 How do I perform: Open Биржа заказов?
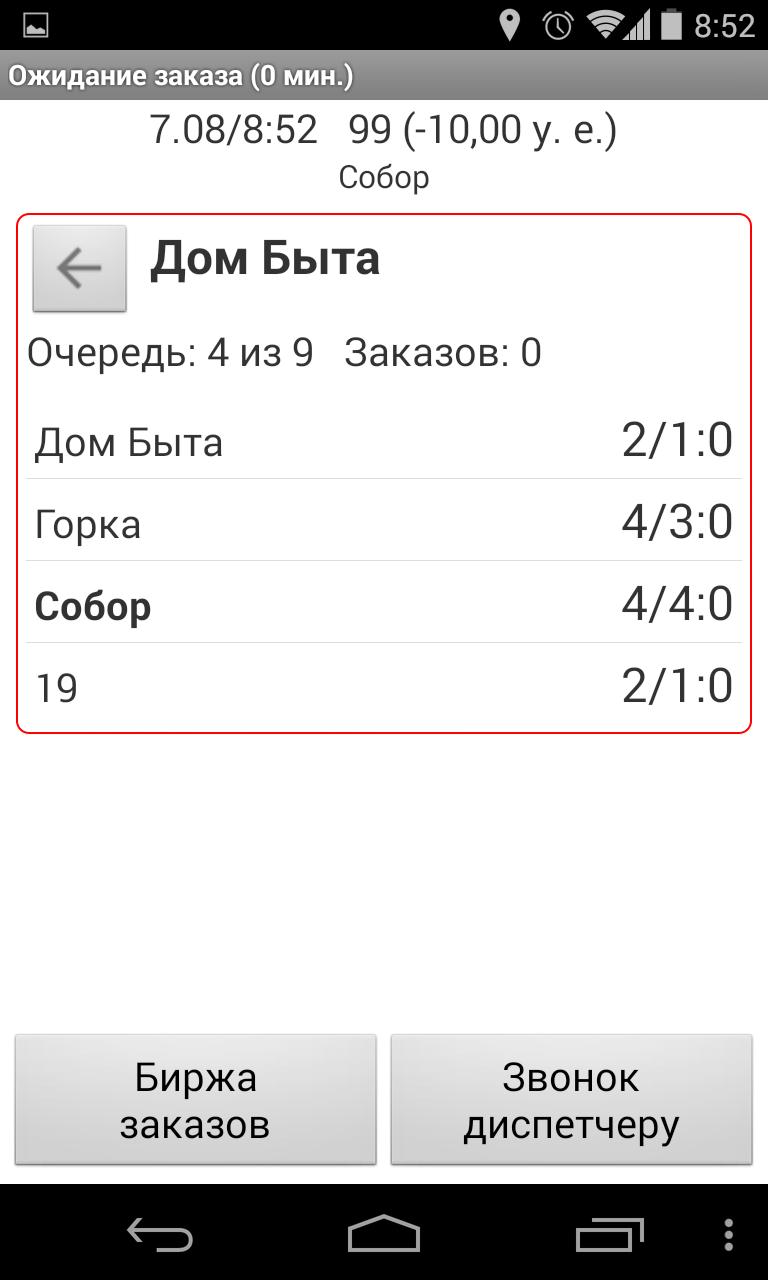(x=195, y=1100)
